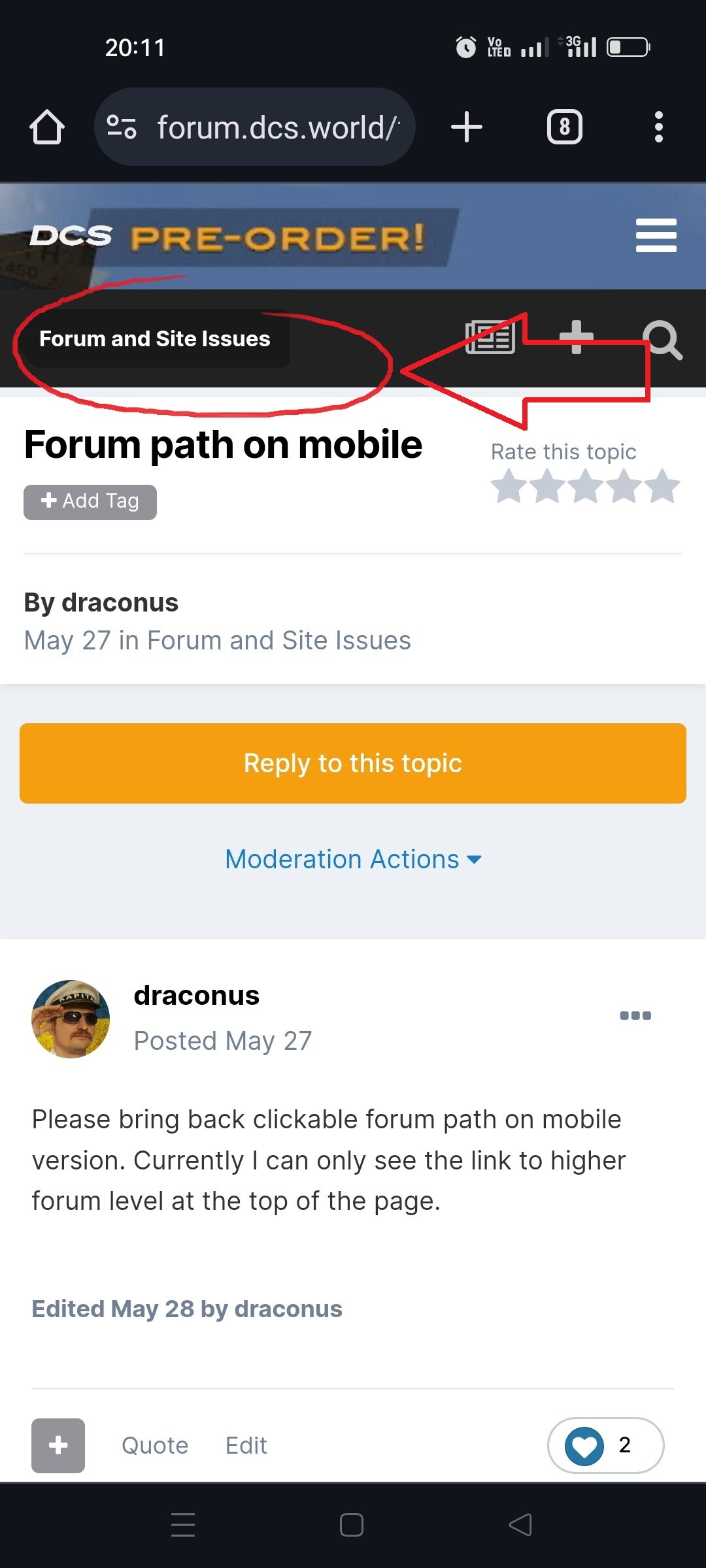Viewport: 706px width, 1568px height.
Task: Expand the Moderation Actions dropdown
Action: coord(353,859)
